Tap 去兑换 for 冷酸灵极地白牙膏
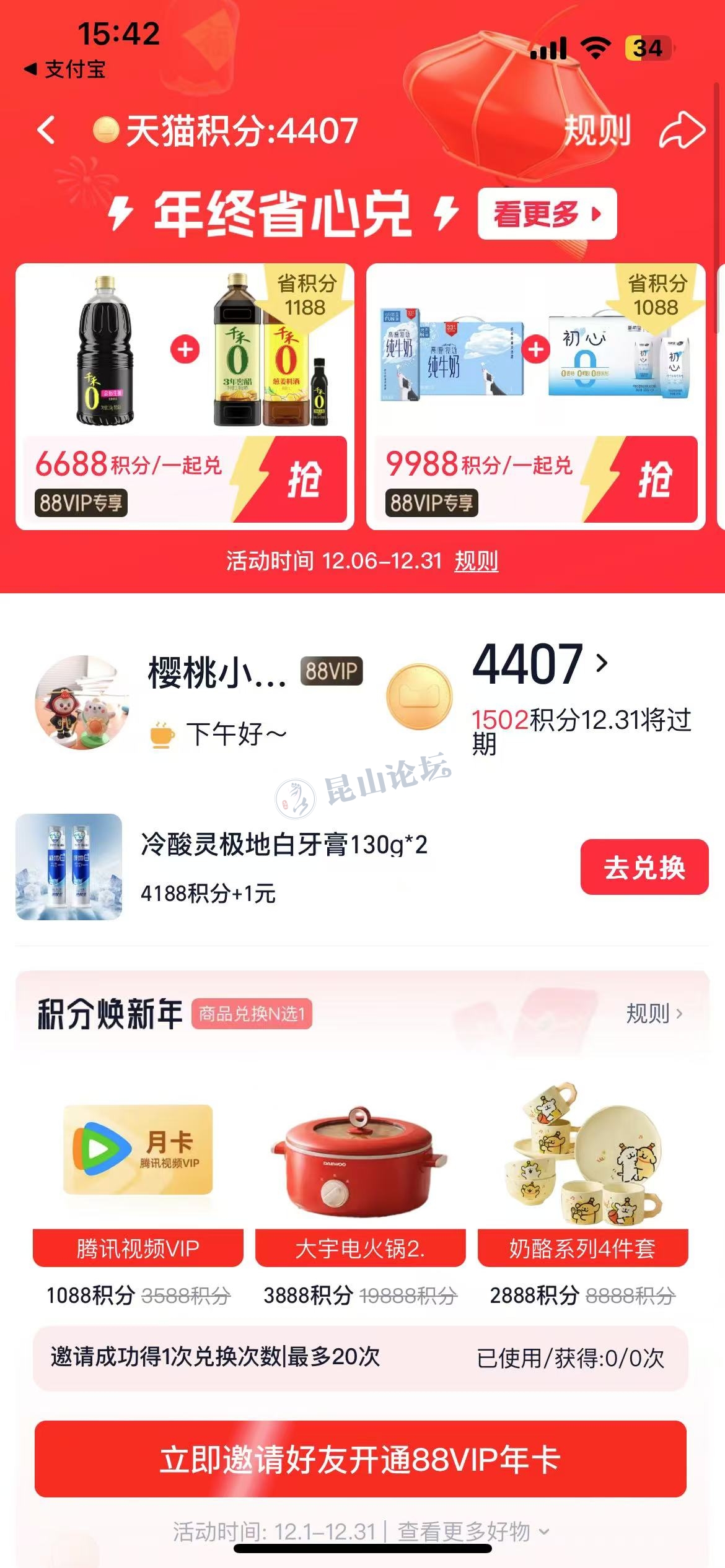Screen dimensions: 725x1568 coord(644,867)
